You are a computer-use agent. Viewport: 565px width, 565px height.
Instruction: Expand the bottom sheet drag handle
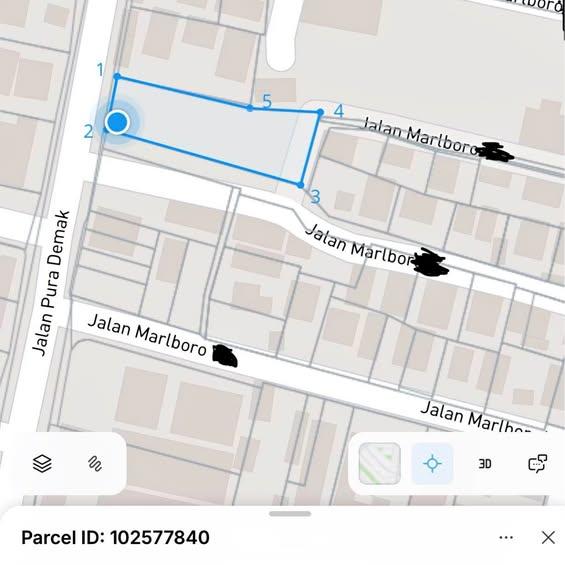click(x=290, y=513)
